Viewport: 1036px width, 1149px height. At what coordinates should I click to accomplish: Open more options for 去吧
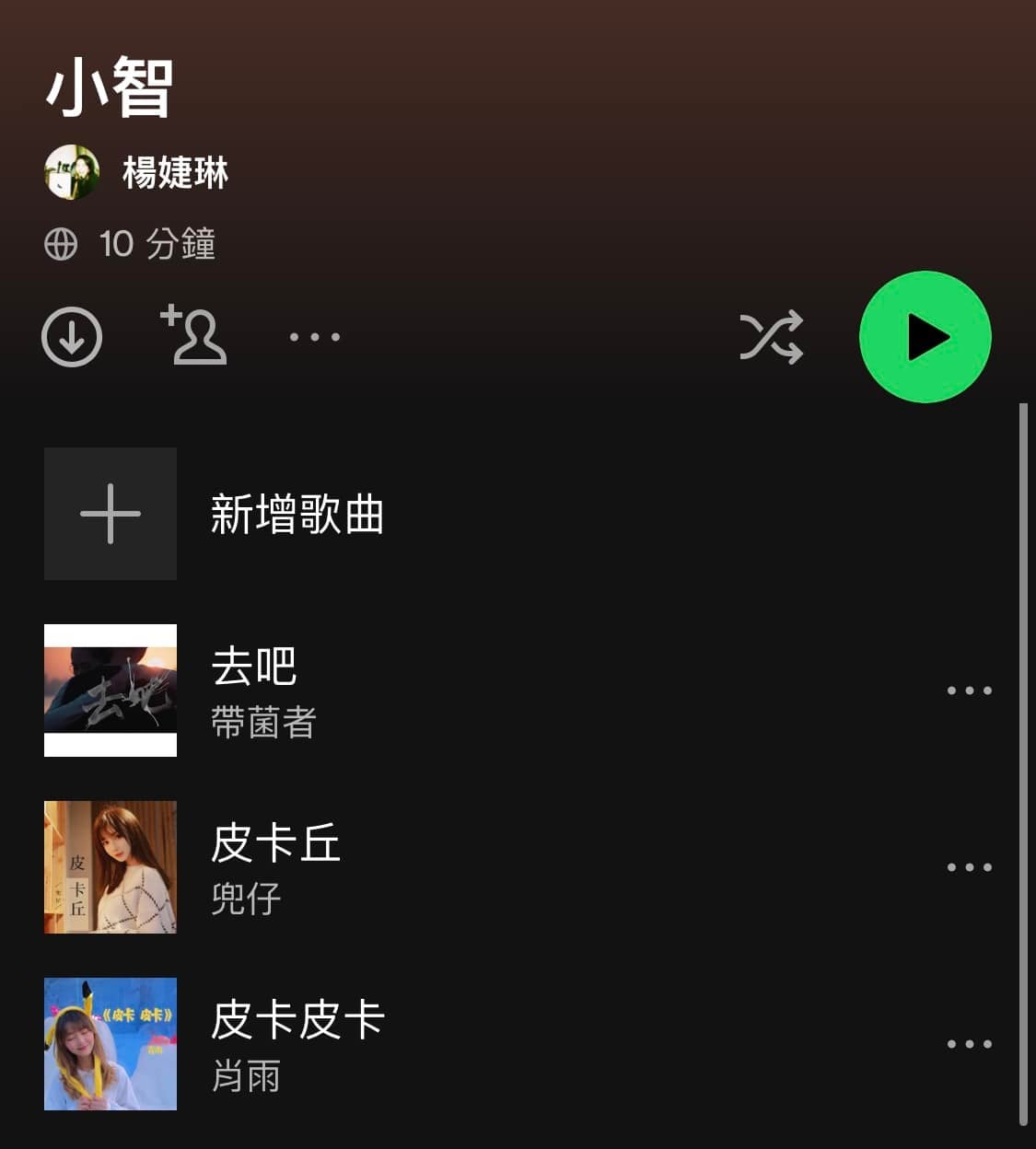(x=970, y=691)
